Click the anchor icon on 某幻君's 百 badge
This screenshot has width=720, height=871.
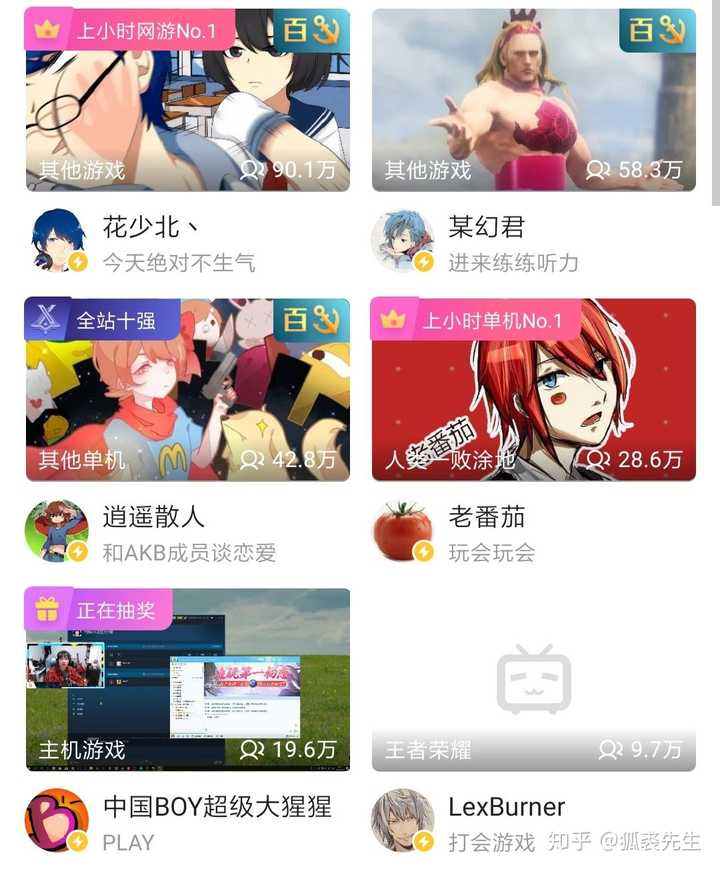click(x=672, y=31)
